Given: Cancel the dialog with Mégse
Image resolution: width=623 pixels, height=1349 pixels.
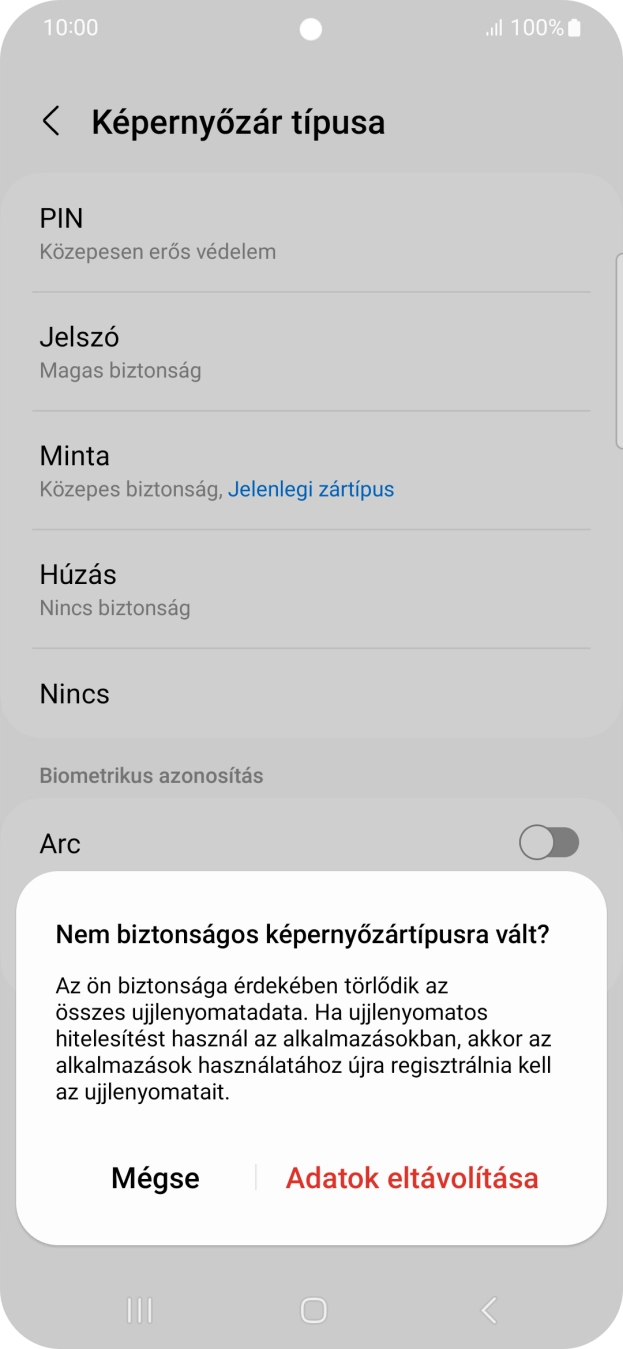Looking at the screenshot, I should (x=155, y=1178).
